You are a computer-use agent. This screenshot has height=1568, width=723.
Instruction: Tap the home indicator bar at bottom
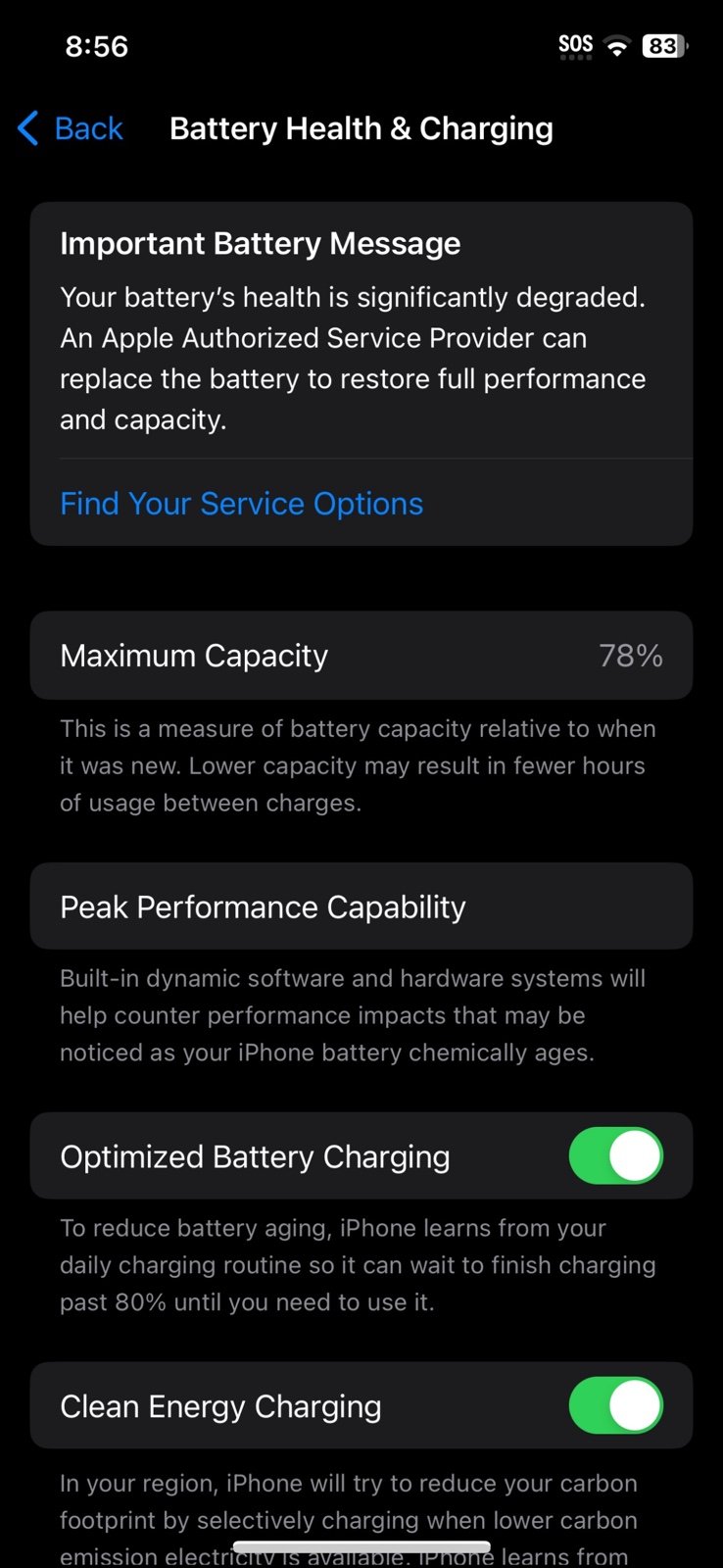coord(361,1546)
